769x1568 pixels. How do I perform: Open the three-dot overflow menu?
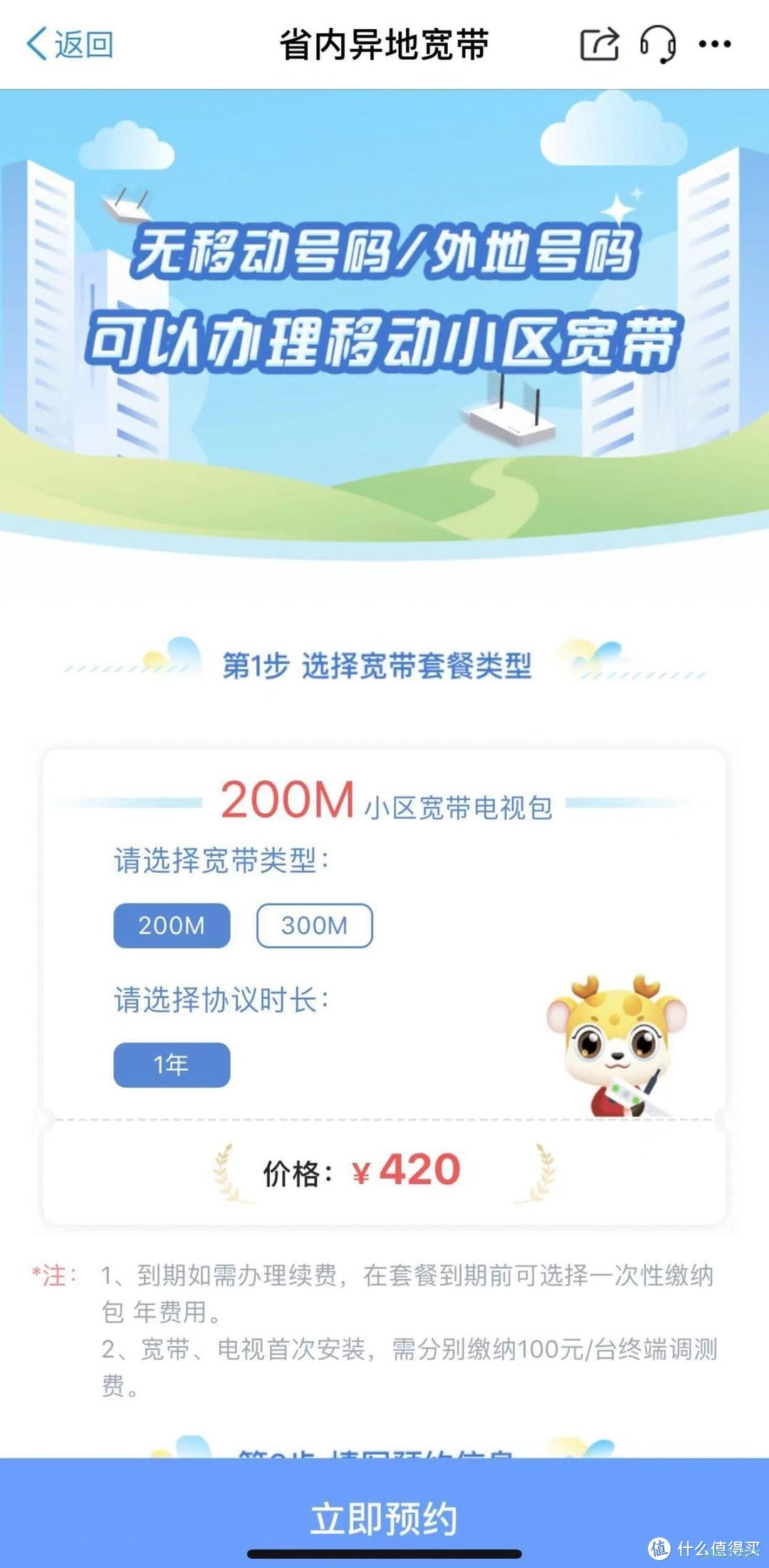[714, 44]
